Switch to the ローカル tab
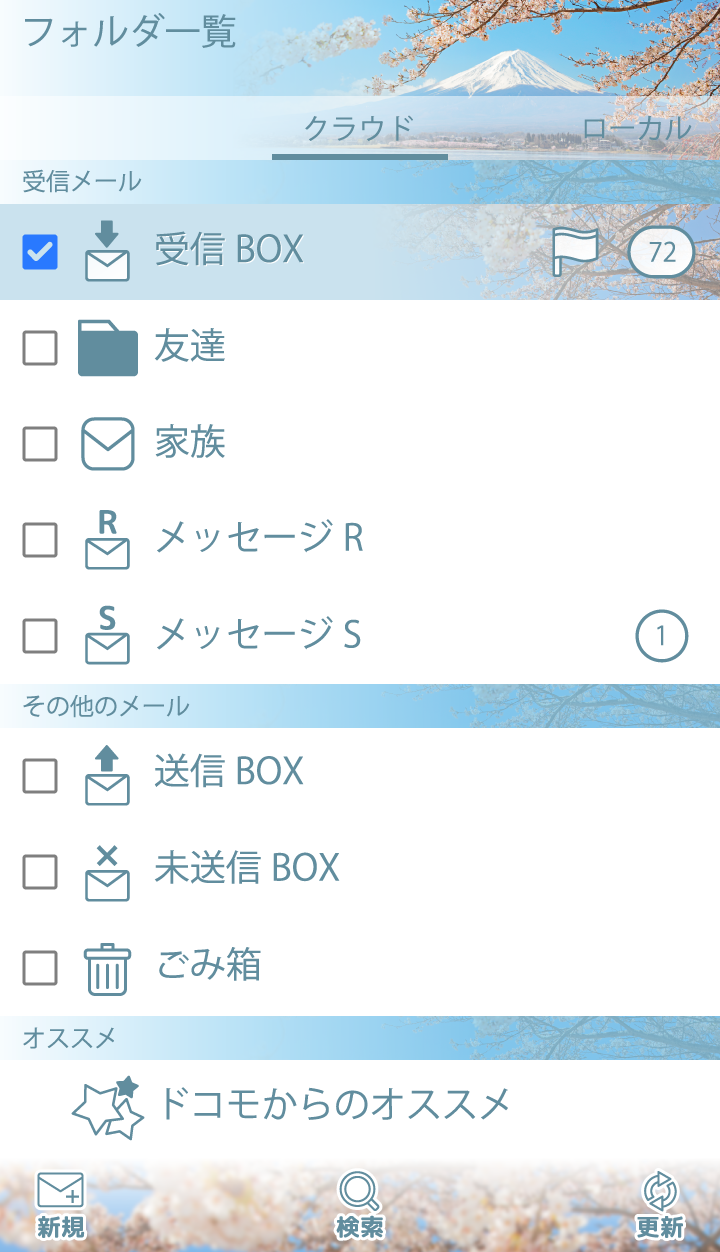 pos(636,128)
